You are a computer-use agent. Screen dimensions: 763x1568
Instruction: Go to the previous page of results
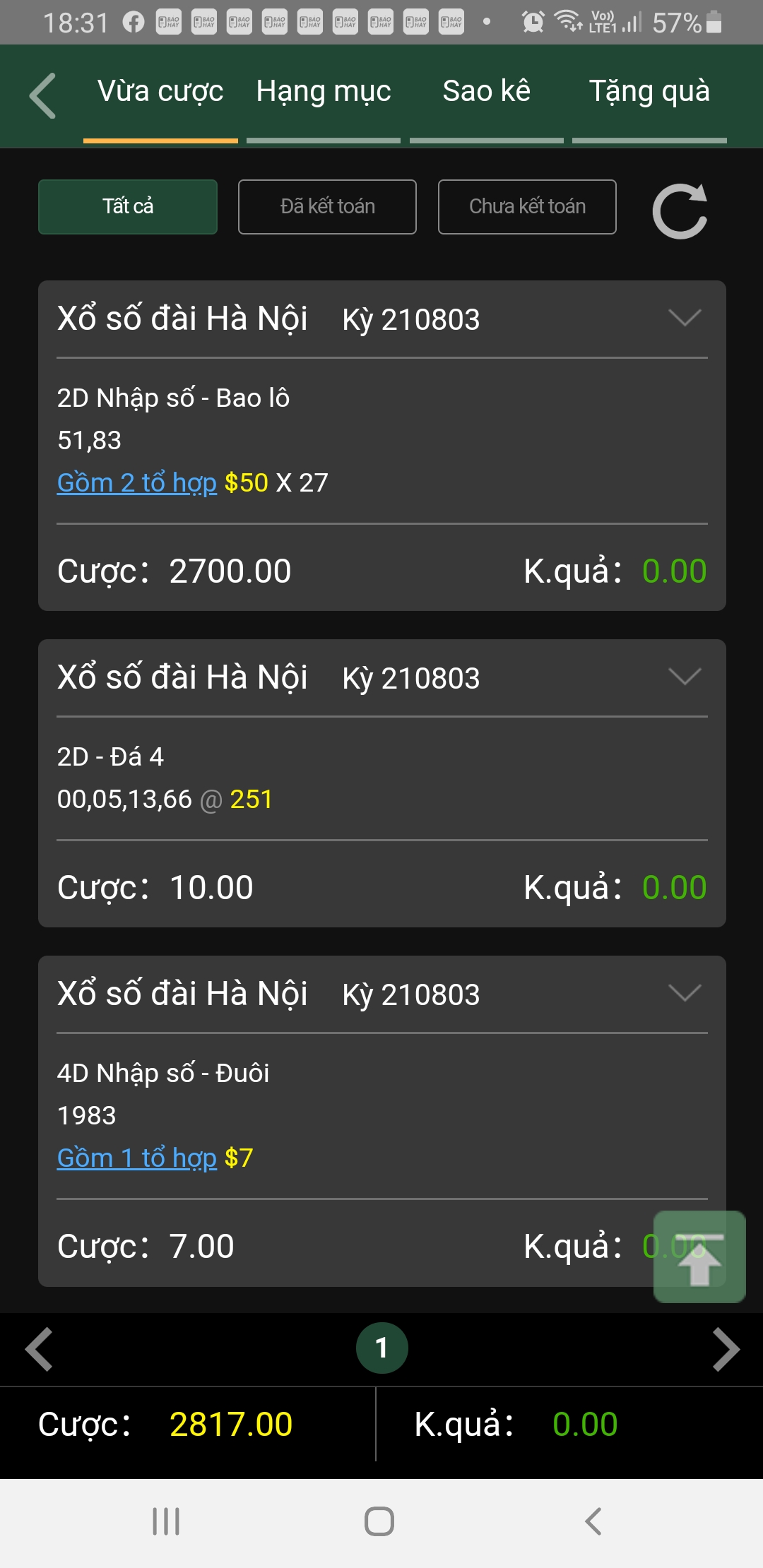(x=40, y=1349)
